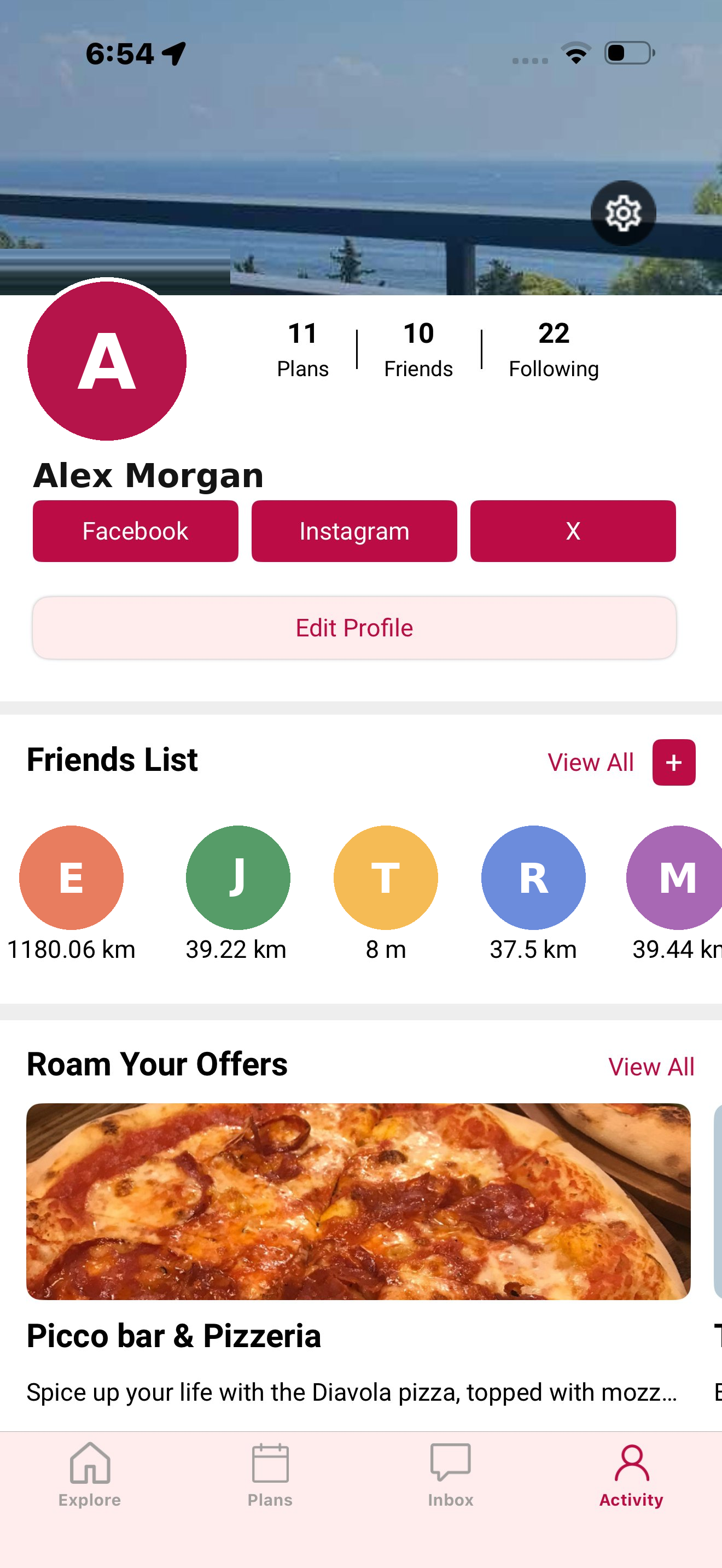Tap the plus icon to add a friend
Screen dimensions: 722x1568
[673, 762]
